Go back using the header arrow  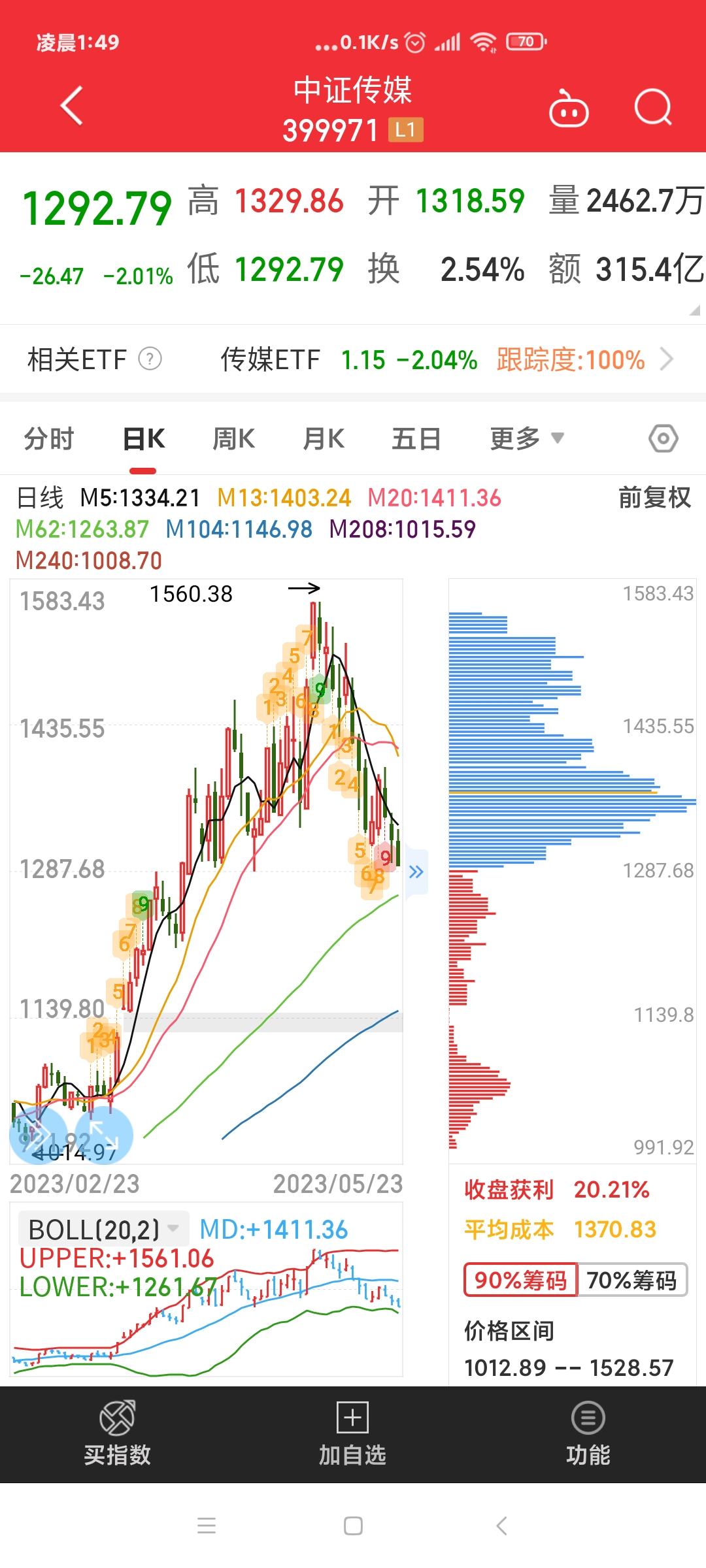72,106
